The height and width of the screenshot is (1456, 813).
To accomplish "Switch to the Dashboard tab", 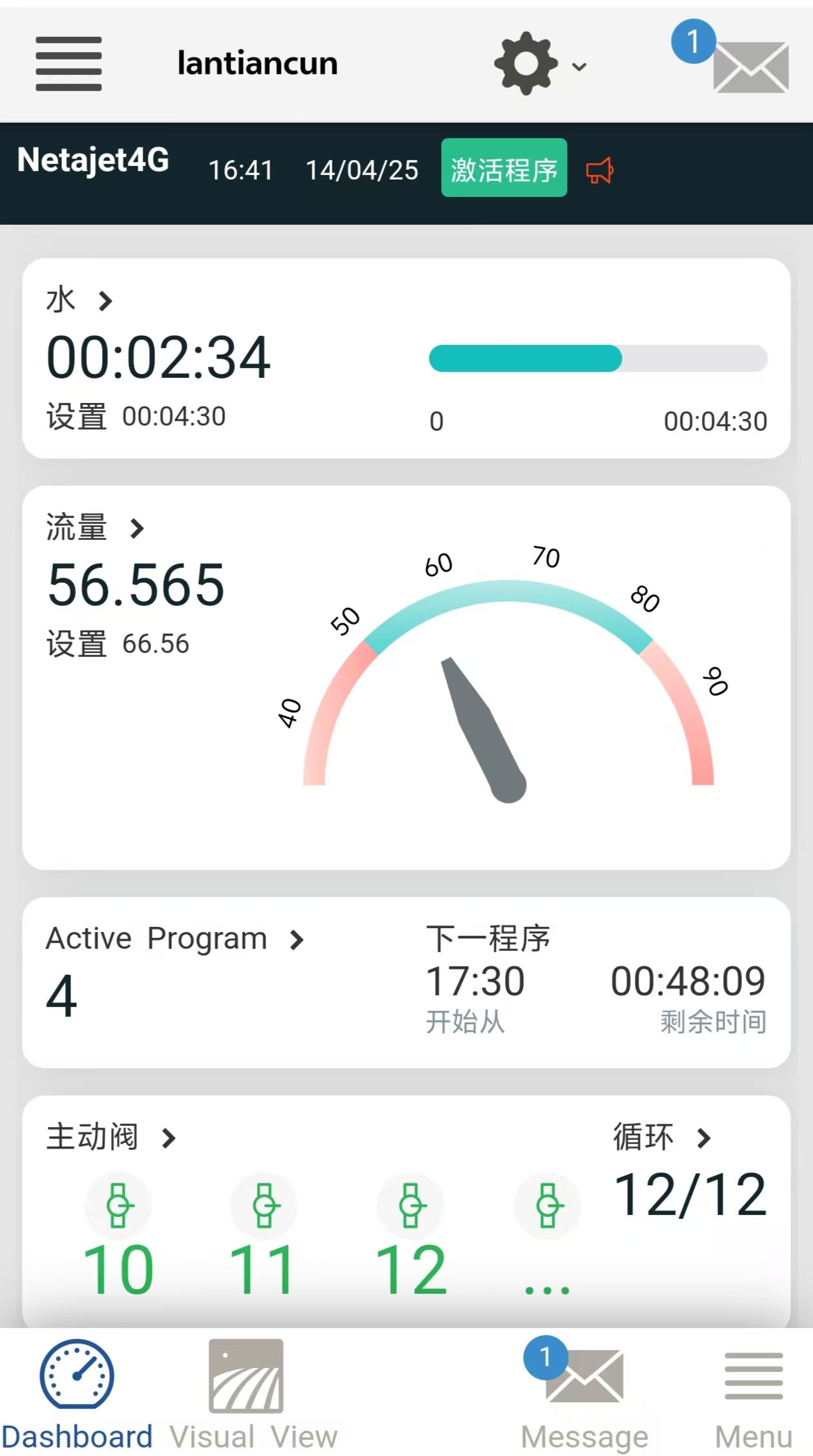I will point(77,1395).
